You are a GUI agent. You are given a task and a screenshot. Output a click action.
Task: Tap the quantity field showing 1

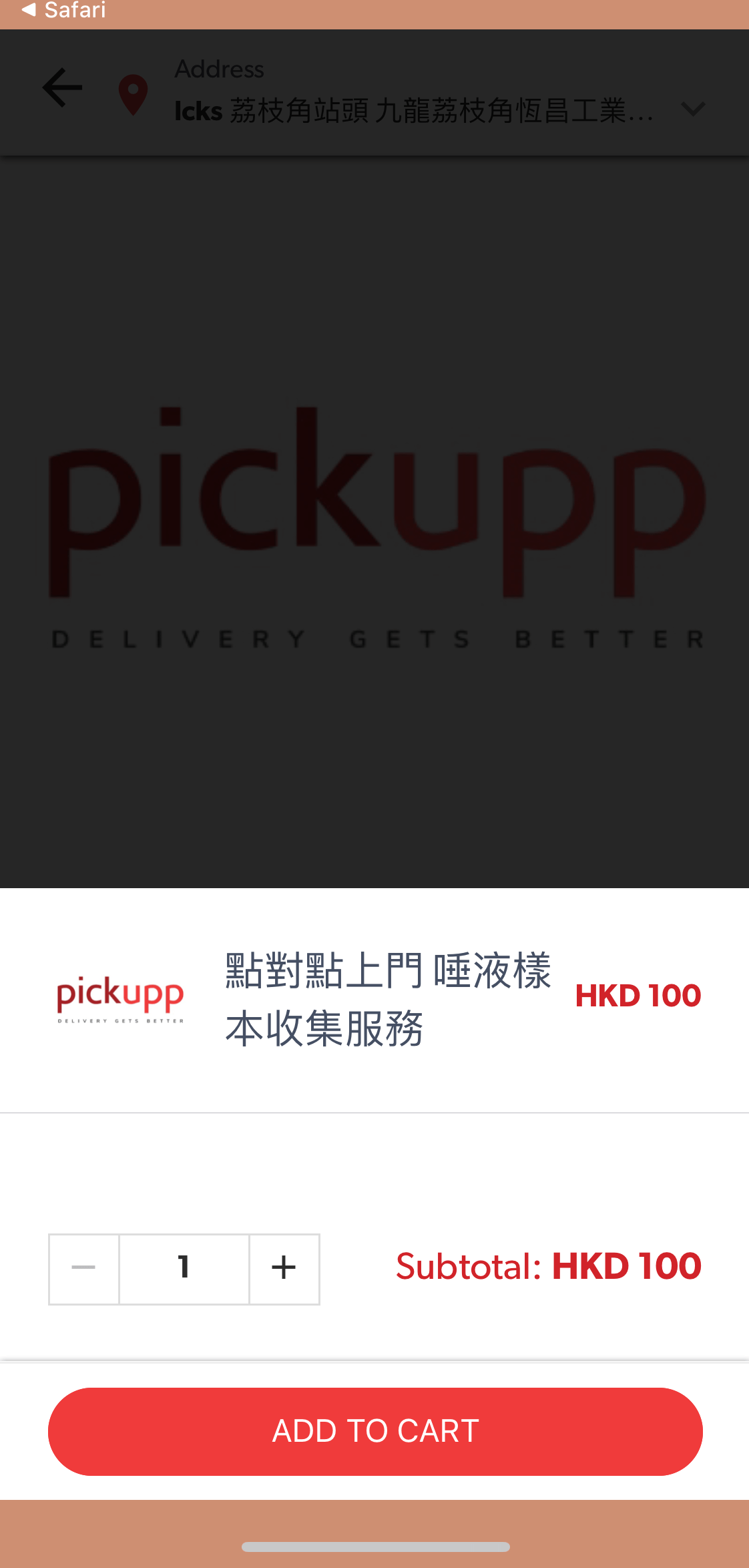click(184, 1269)
